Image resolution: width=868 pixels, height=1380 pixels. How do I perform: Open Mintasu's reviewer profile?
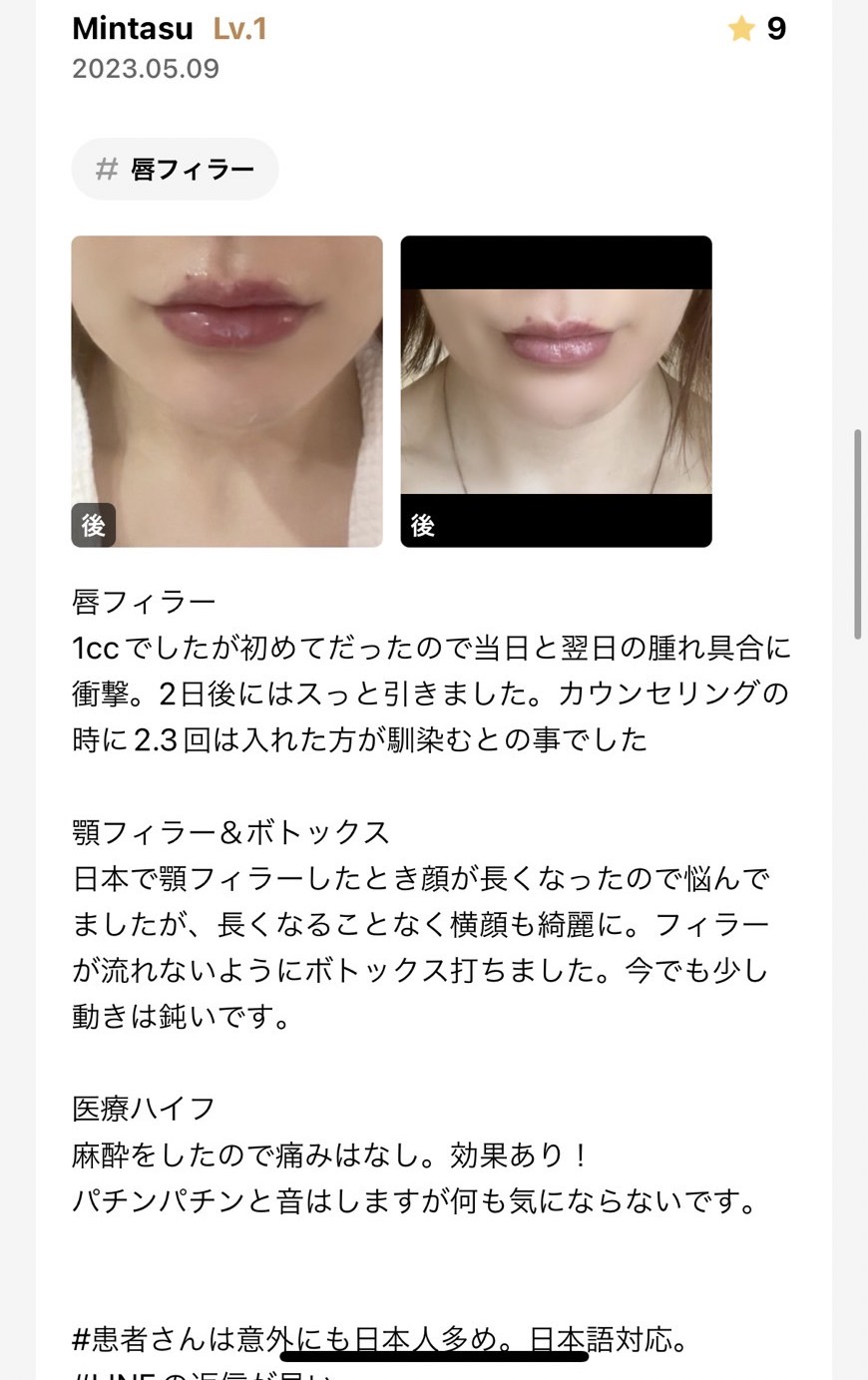133,29
